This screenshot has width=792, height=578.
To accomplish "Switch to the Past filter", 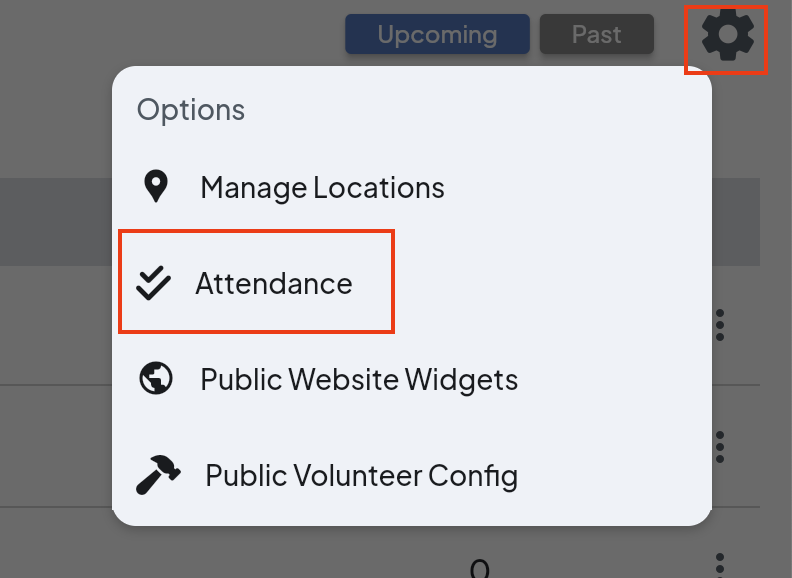I will tap(596, 34).
